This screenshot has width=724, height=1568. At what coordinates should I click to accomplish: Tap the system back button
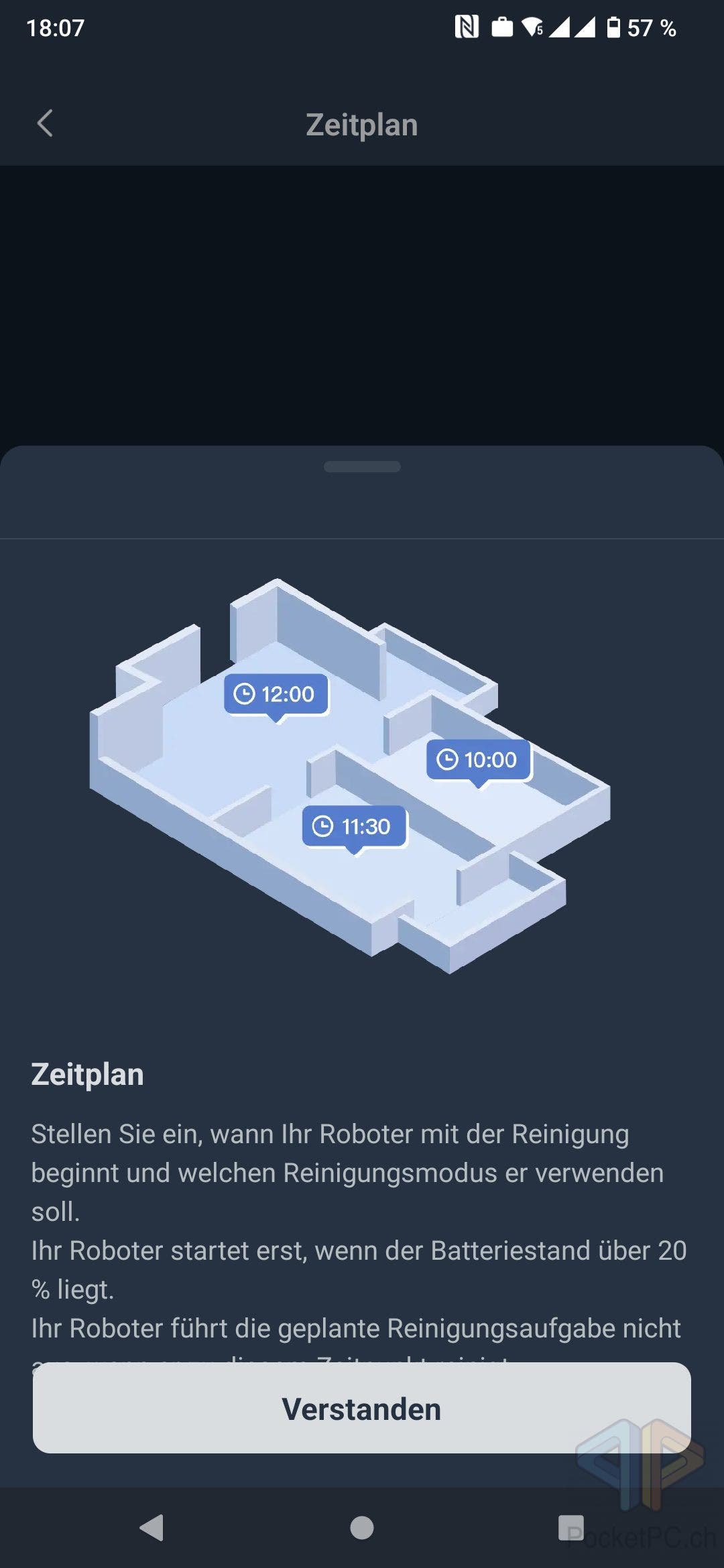152,1528
